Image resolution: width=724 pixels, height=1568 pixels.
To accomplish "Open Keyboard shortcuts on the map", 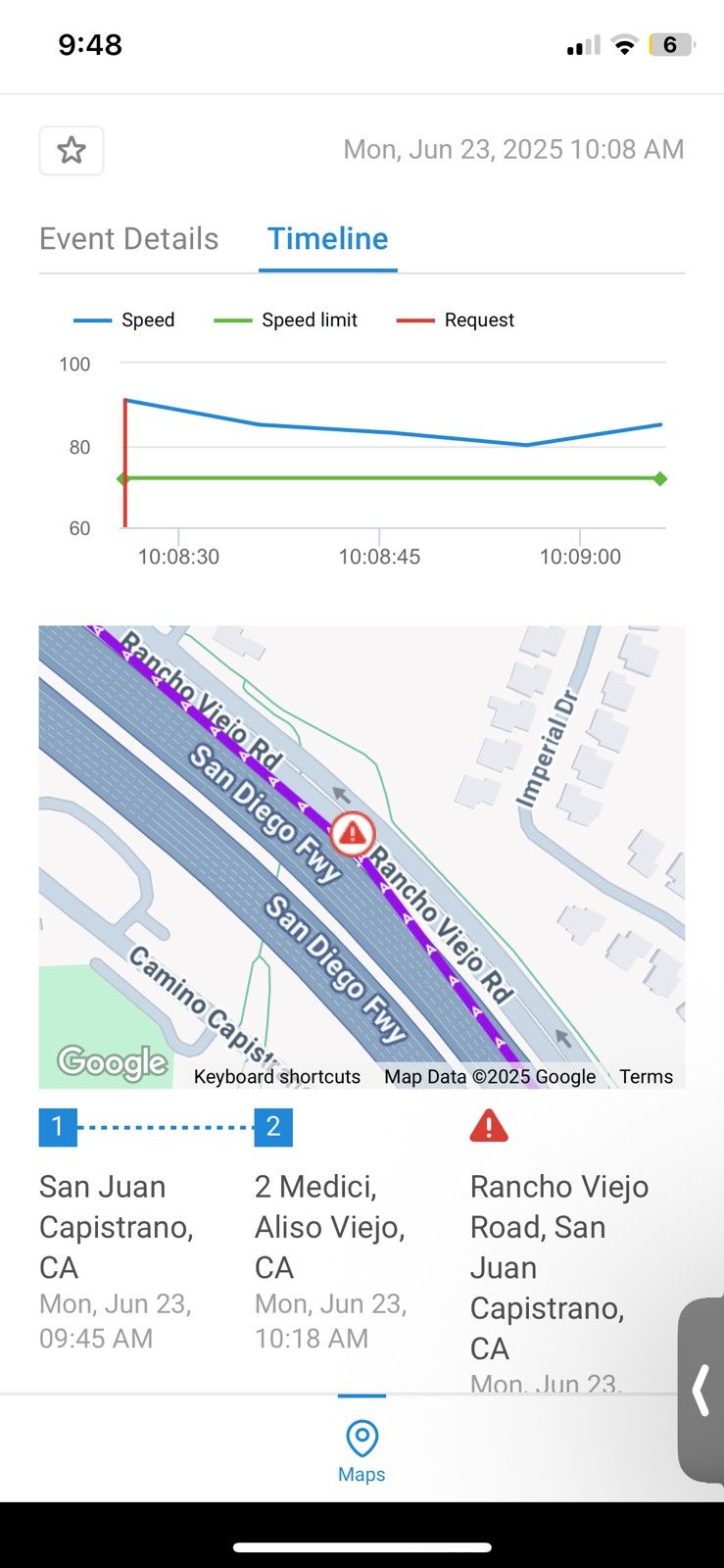I will tap(277, 1076).
